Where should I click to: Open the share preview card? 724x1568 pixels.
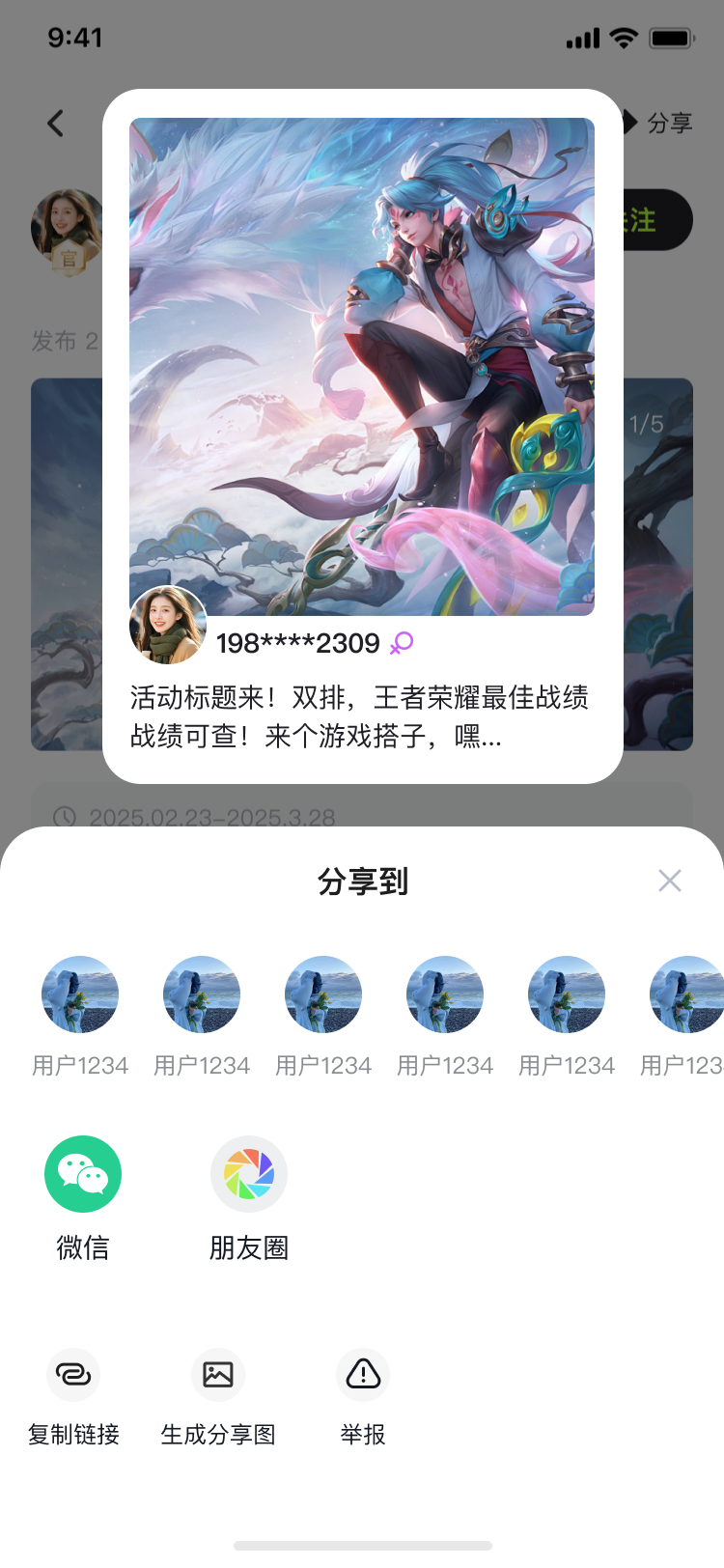pyautogui.click(x=362, y=434)
